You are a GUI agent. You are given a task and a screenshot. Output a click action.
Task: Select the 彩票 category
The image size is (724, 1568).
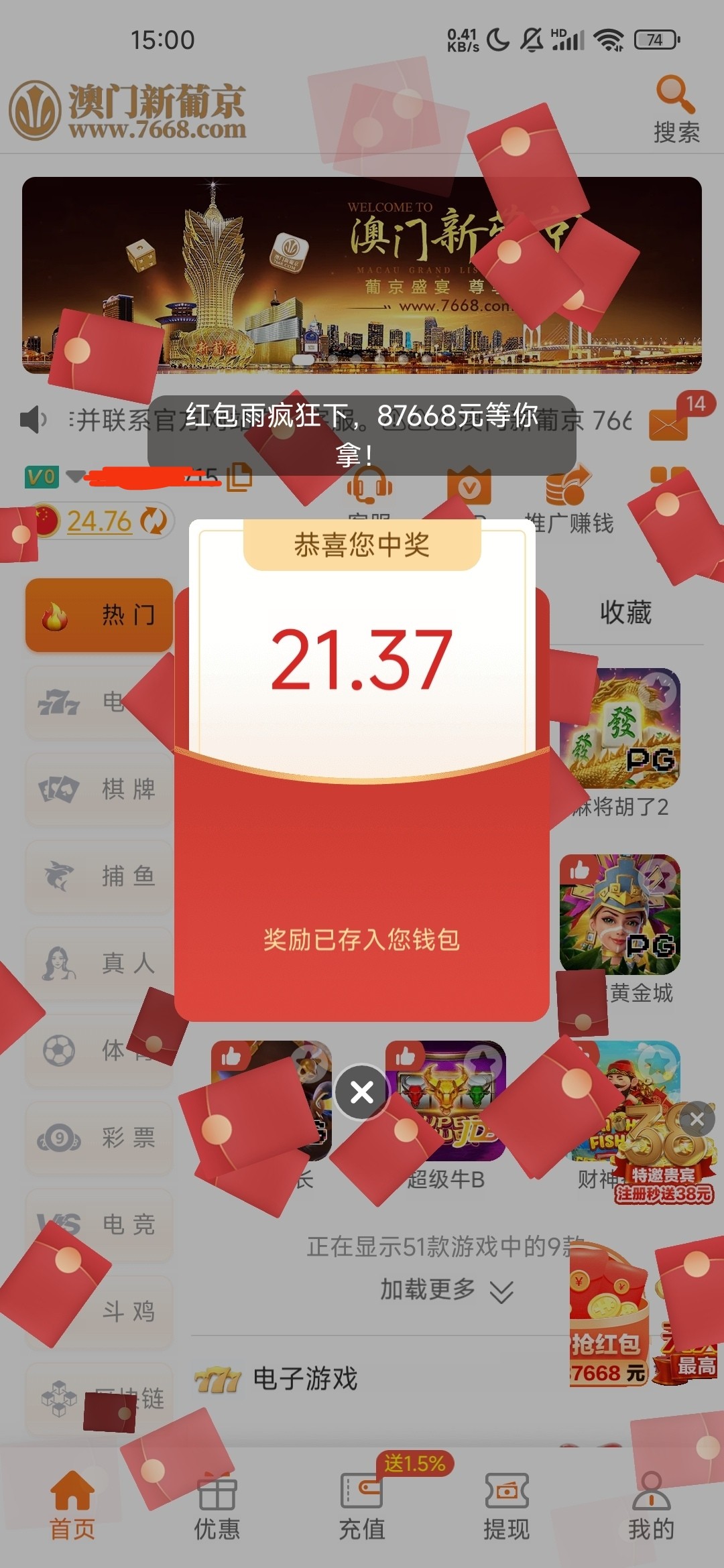point(99,1137)
